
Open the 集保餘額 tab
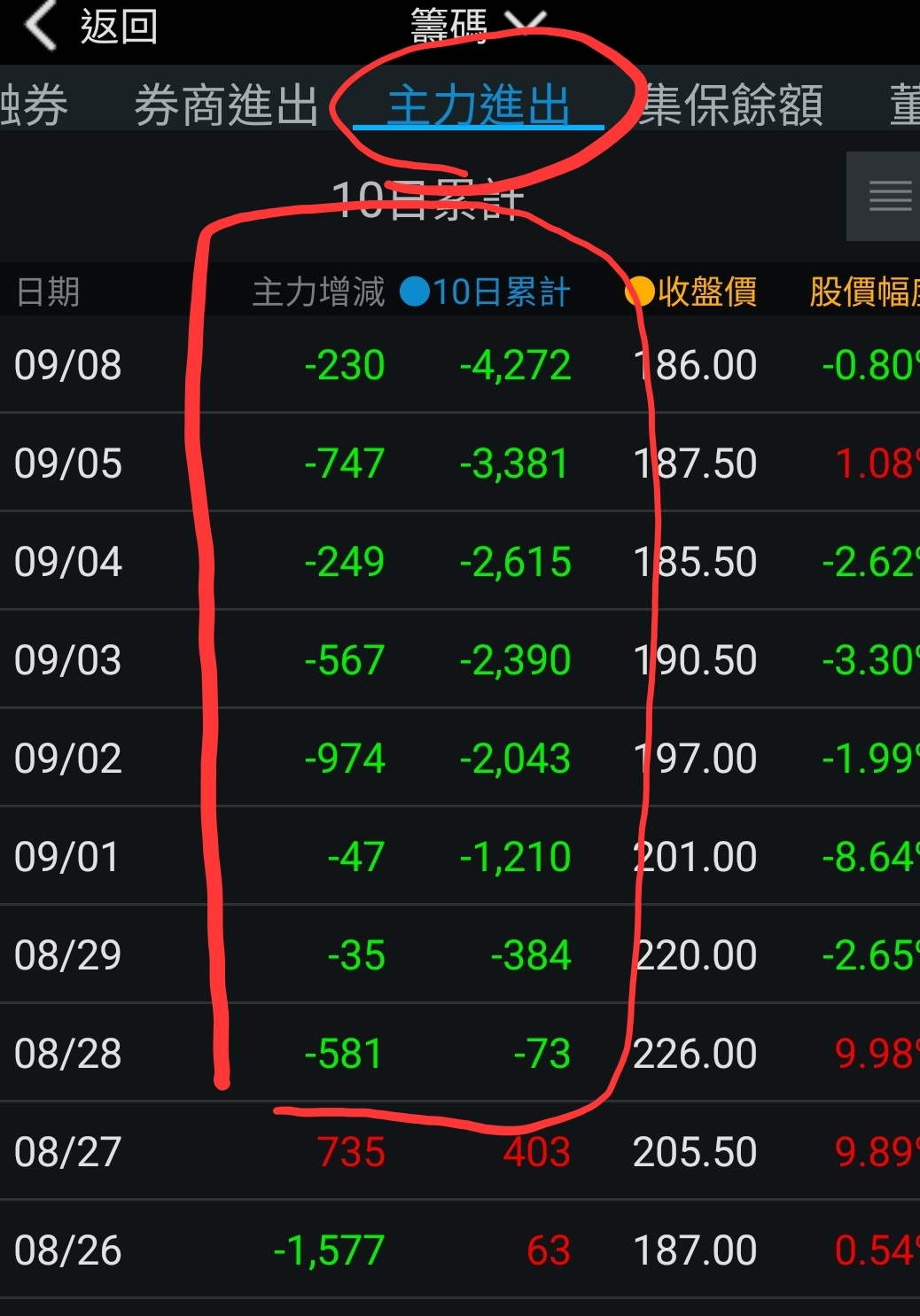(x=732, y=105)
